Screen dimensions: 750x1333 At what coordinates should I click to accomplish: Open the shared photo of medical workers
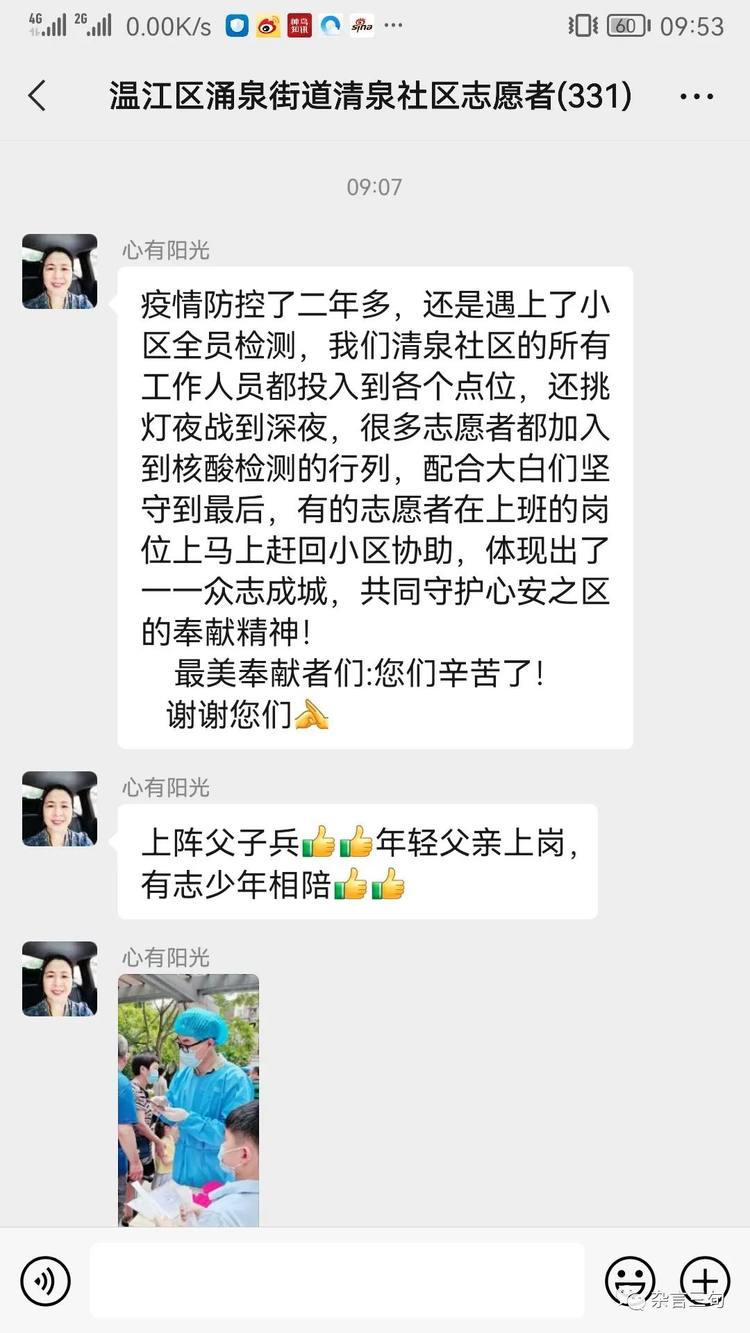click(188, 1100)
